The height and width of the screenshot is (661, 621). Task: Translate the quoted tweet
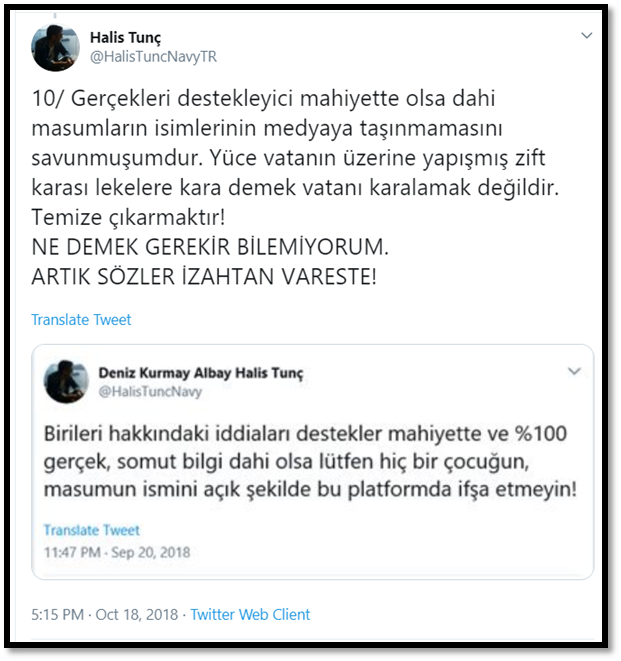[x=92, y=530]
